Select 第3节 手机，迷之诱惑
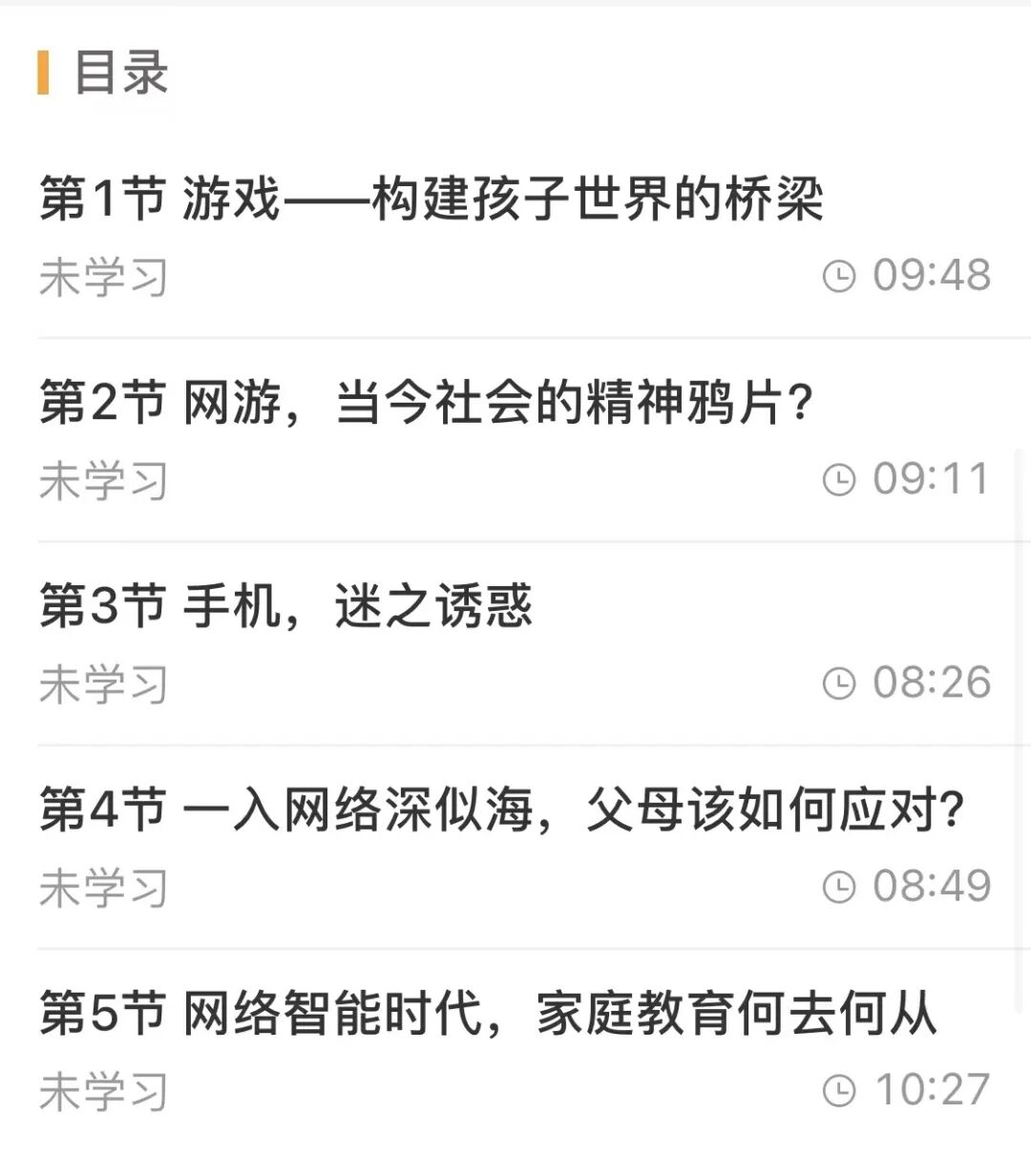This screenshot has height=1176, width=1031. pyautogui.click(x=286, y=607)
